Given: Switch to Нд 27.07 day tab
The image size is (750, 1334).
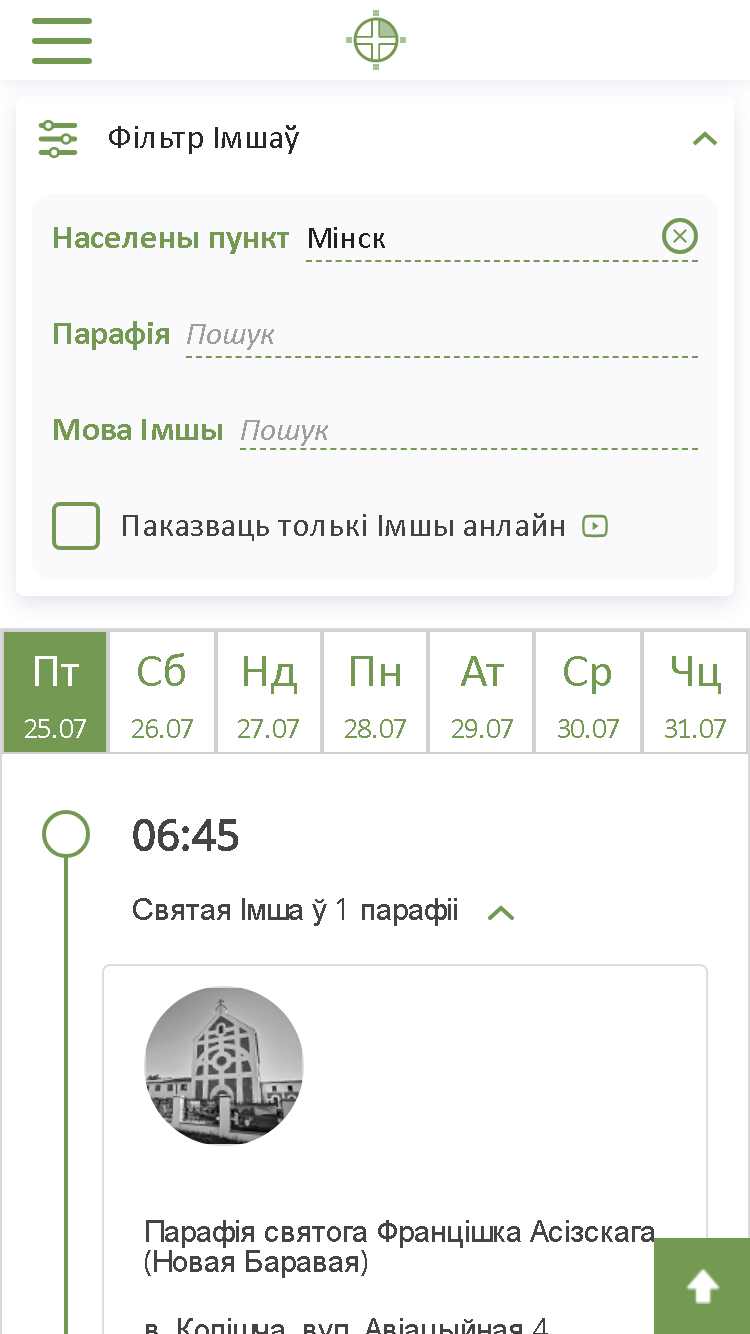Looking at the screenshot, I should [x=268, y=692].
